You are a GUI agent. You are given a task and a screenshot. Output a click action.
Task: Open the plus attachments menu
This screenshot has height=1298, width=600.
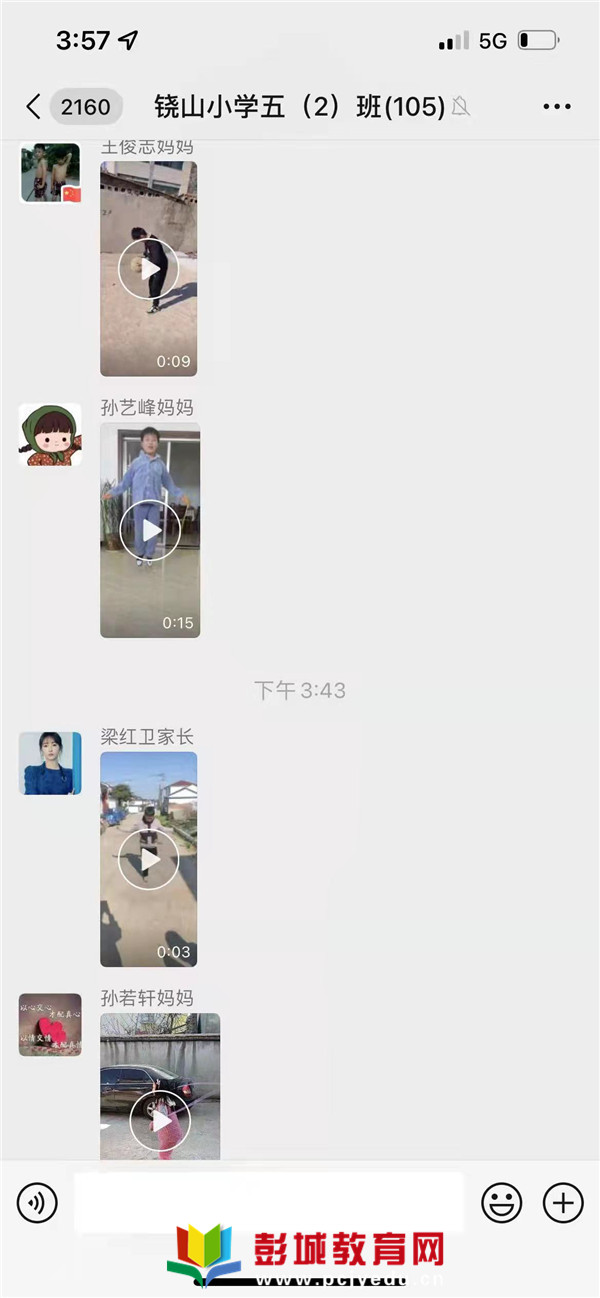(563, 1202)
